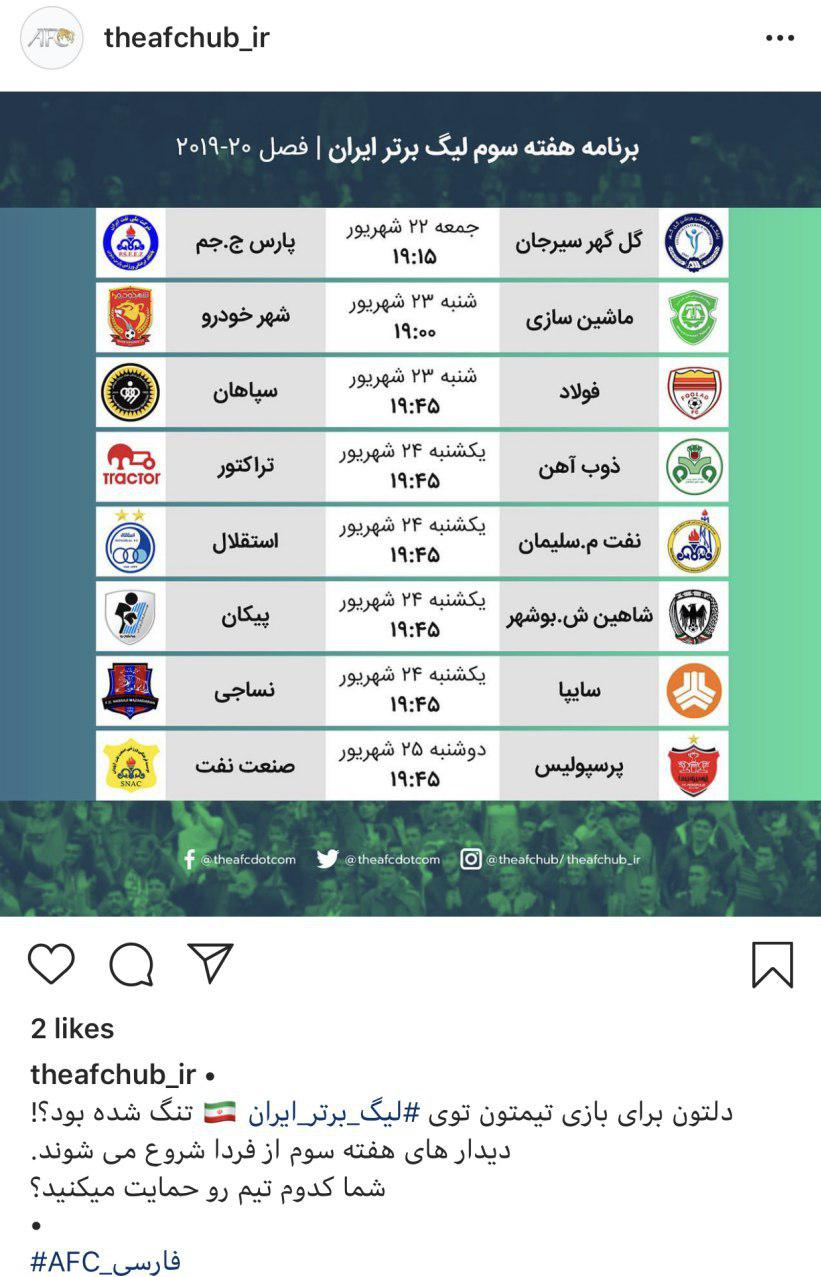View the 2 likes list

point(72,1028)
